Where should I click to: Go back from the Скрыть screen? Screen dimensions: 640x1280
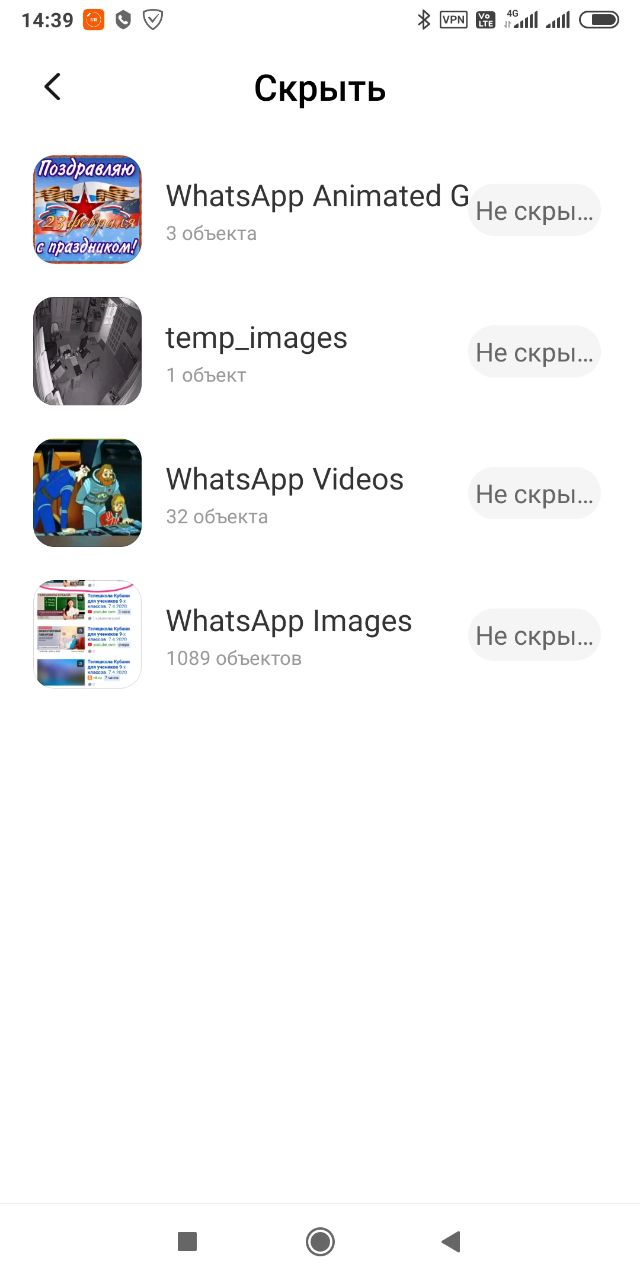point(53,87)
